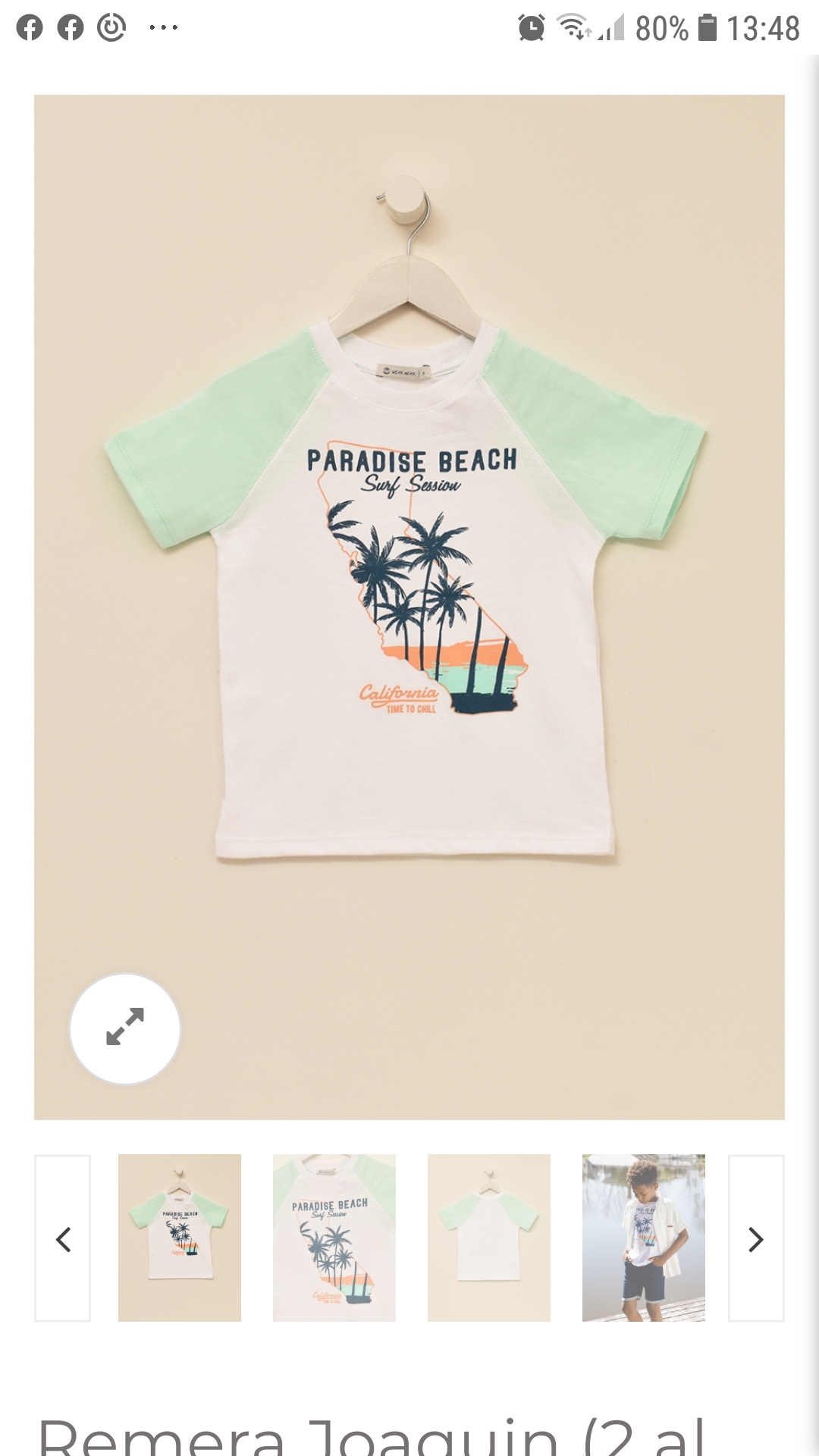Open the photo of boy wearing shirt

pyautogui.click(x=644, y=1238)
